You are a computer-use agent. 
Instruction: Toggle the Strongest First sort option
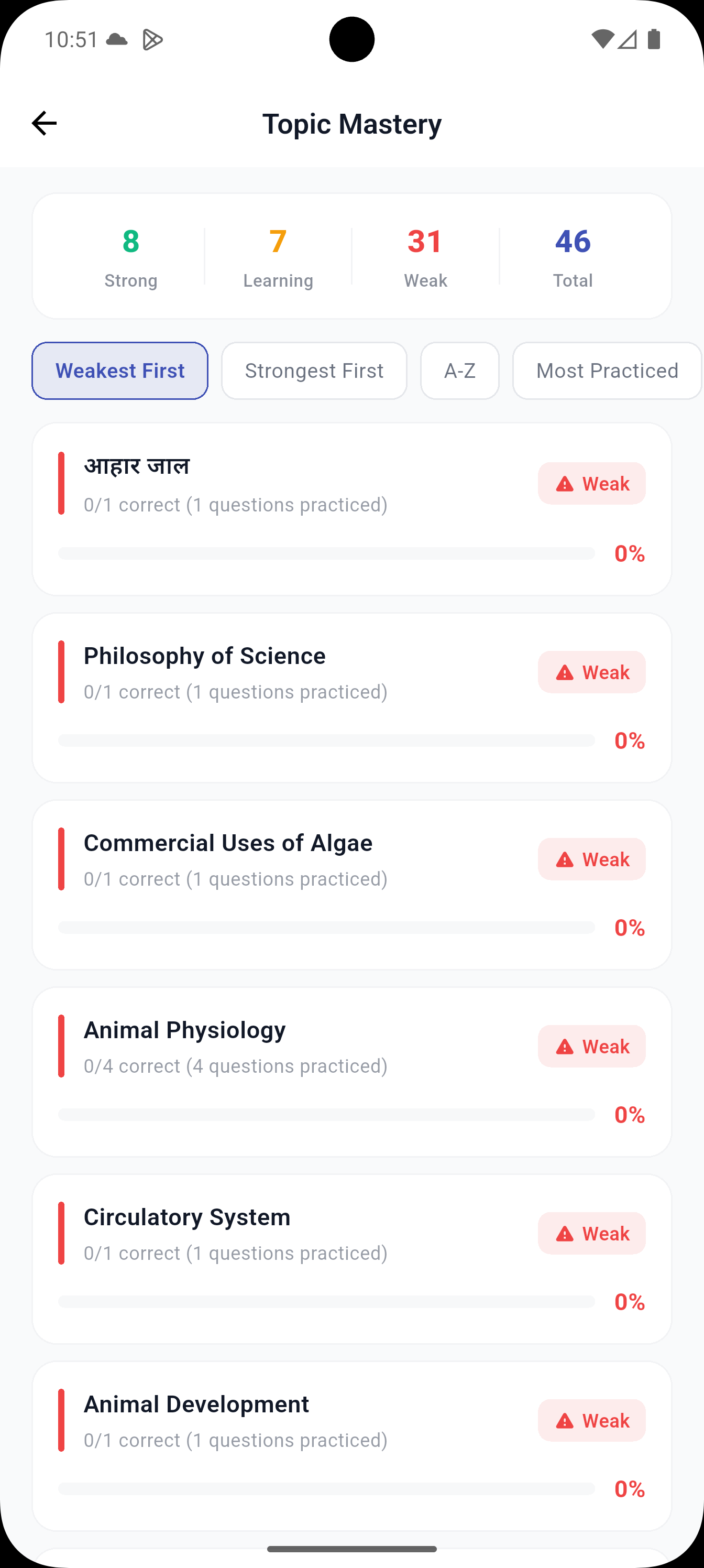point(314,370)
